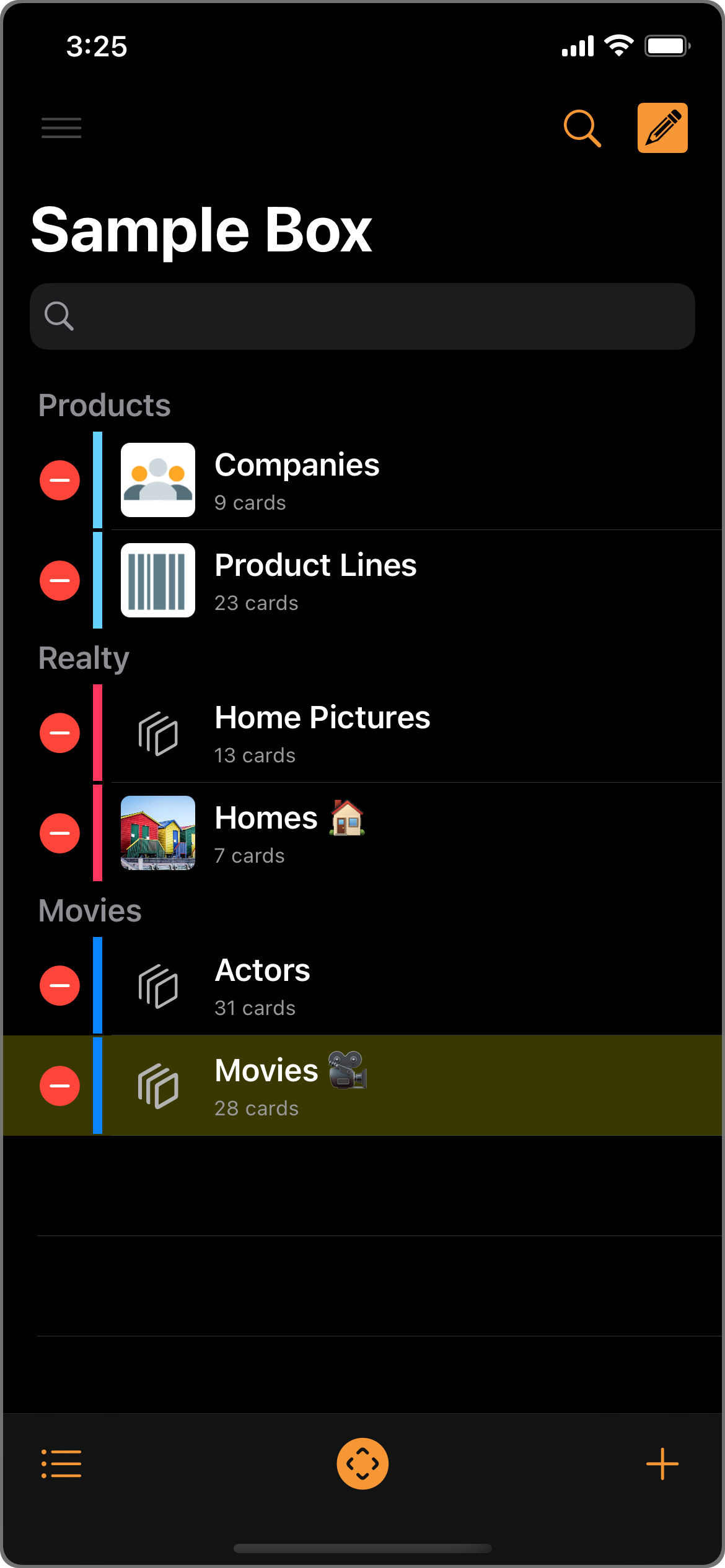
Task: Toggle the pencil edit mode button
Action: pos(662,128)
